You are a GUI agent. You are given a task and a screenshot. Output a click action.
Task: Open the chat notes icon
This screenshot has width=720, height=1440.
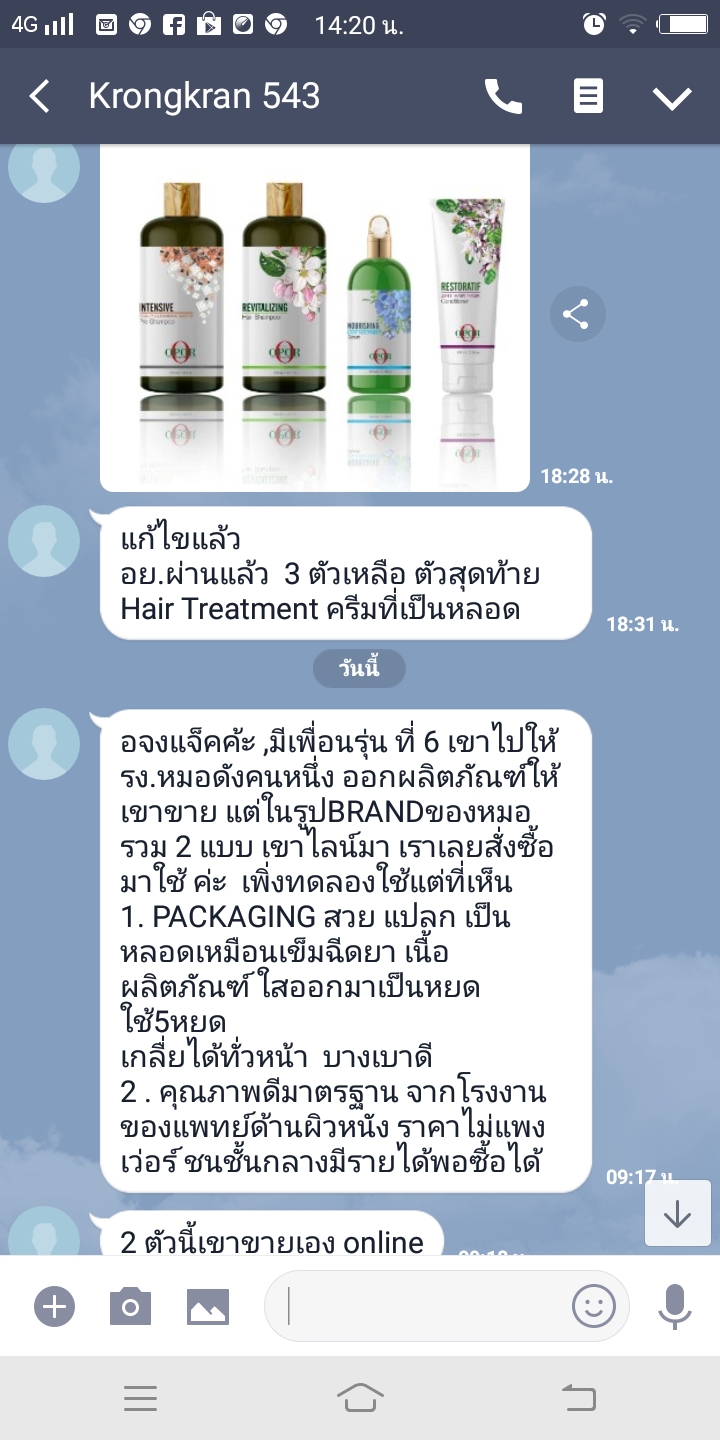pos(588,97)
